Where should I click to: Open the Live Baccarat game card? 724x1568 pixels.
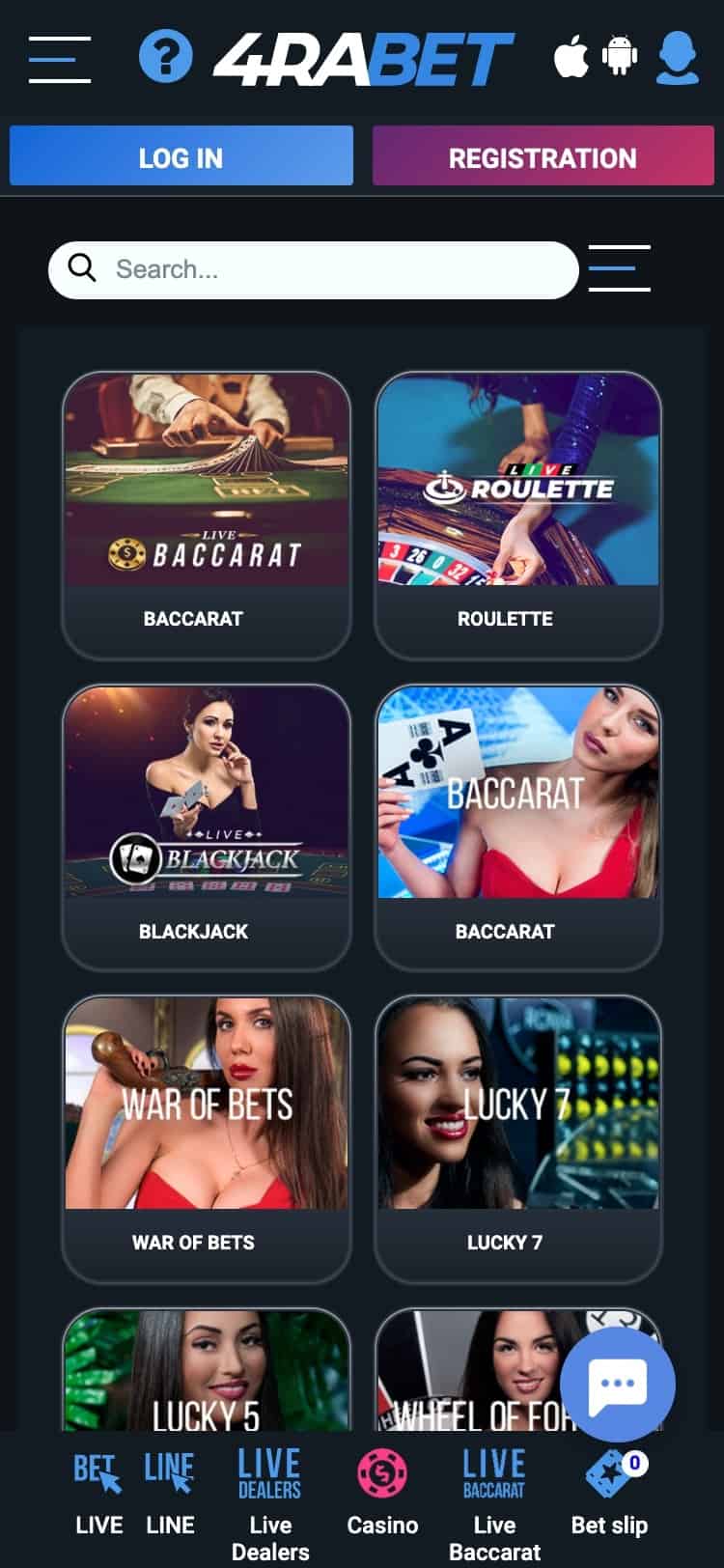click(x=207, y=515)
